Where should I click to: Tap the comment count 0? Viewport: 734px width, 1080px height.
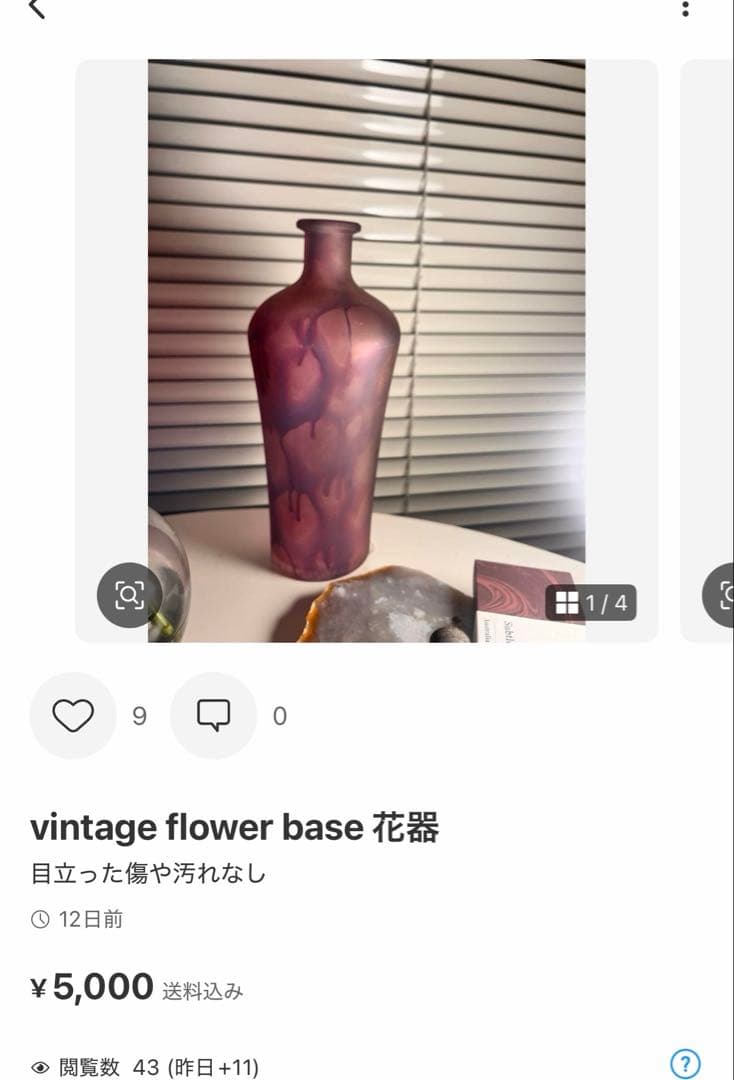[281, 716]
